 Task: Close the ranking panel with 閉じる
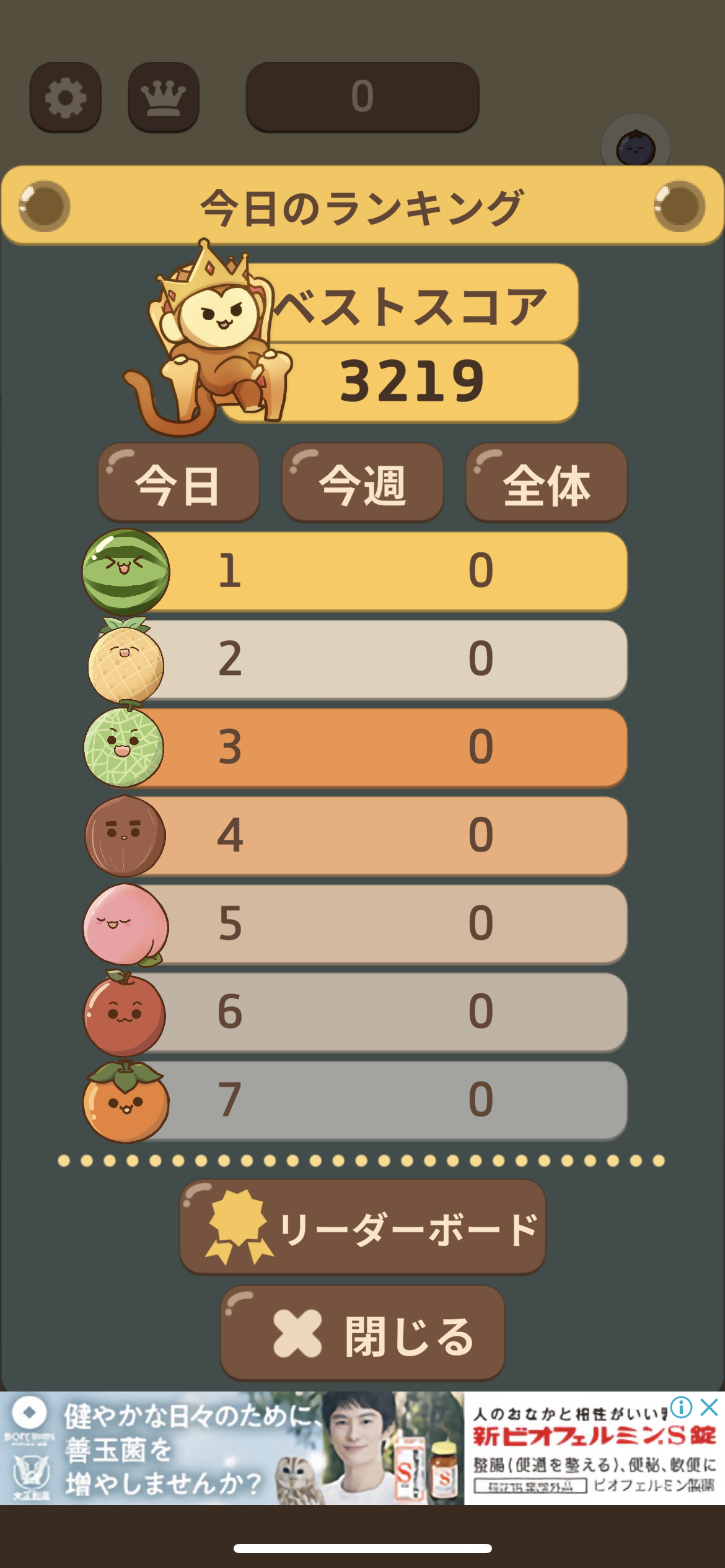click(x=362, y=1335)
